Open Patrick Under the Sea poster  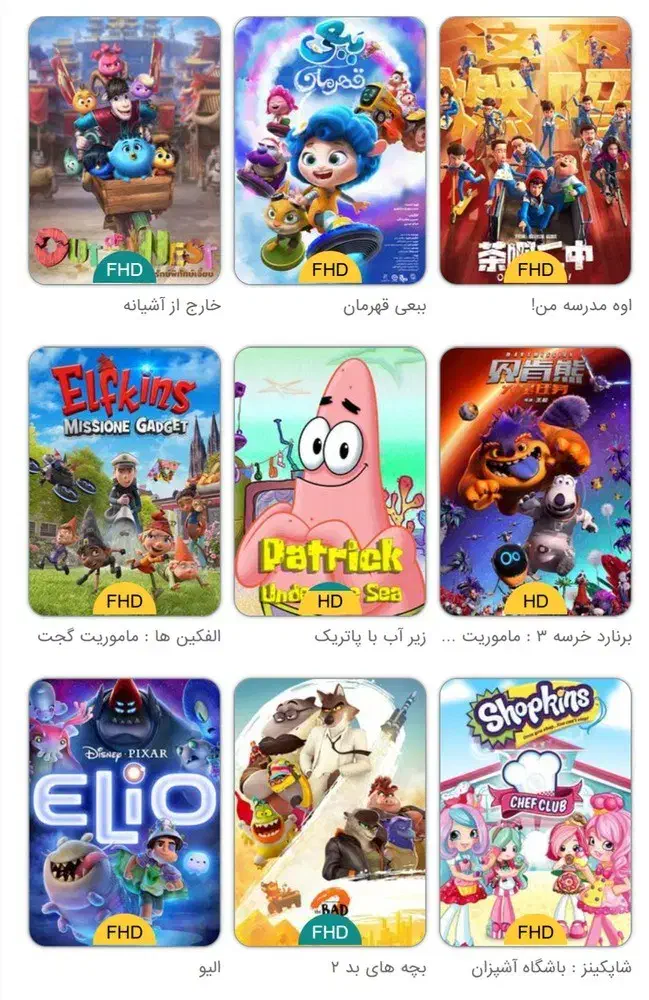pyautogui.click(x=330, y=481)
